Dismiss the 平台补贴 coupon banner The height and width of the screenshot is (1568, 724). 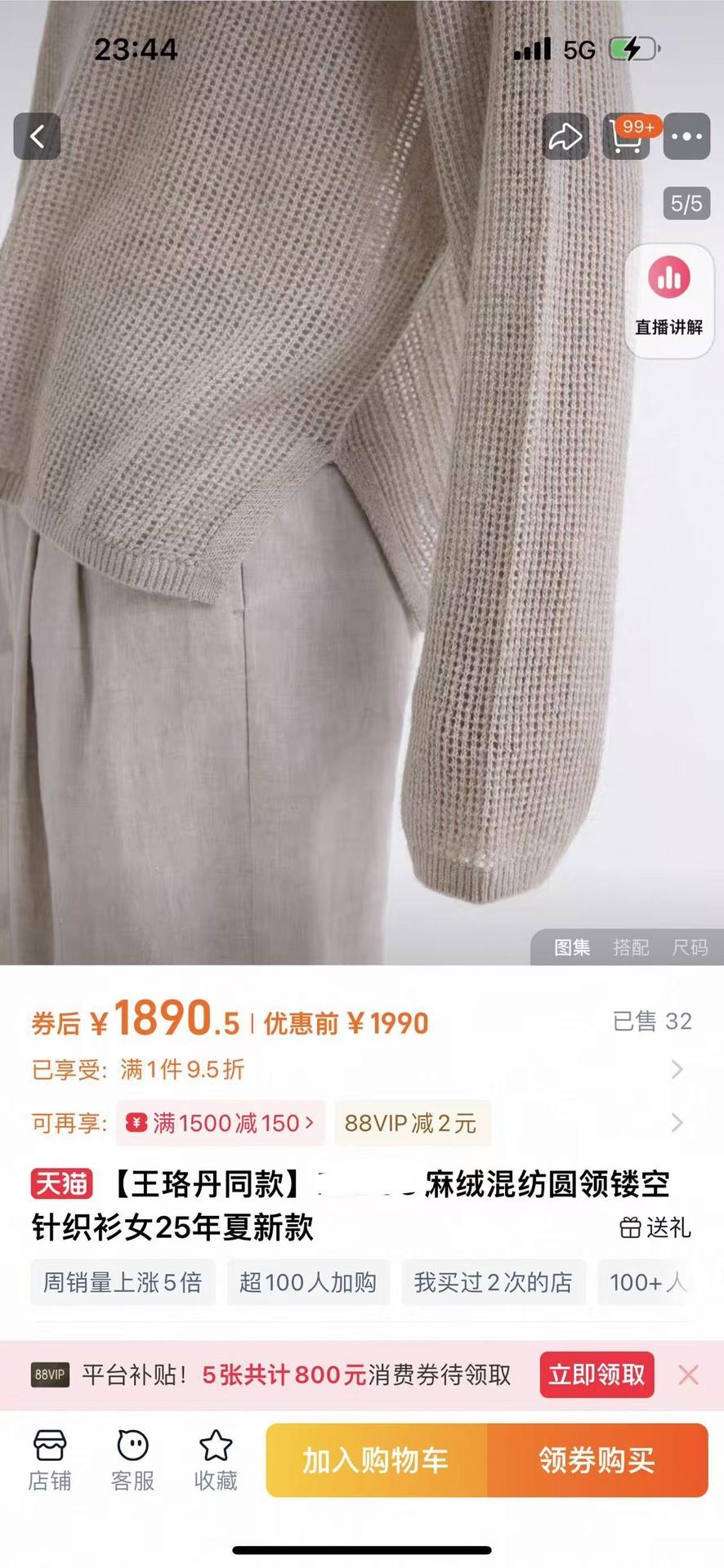pos(688,1374)
